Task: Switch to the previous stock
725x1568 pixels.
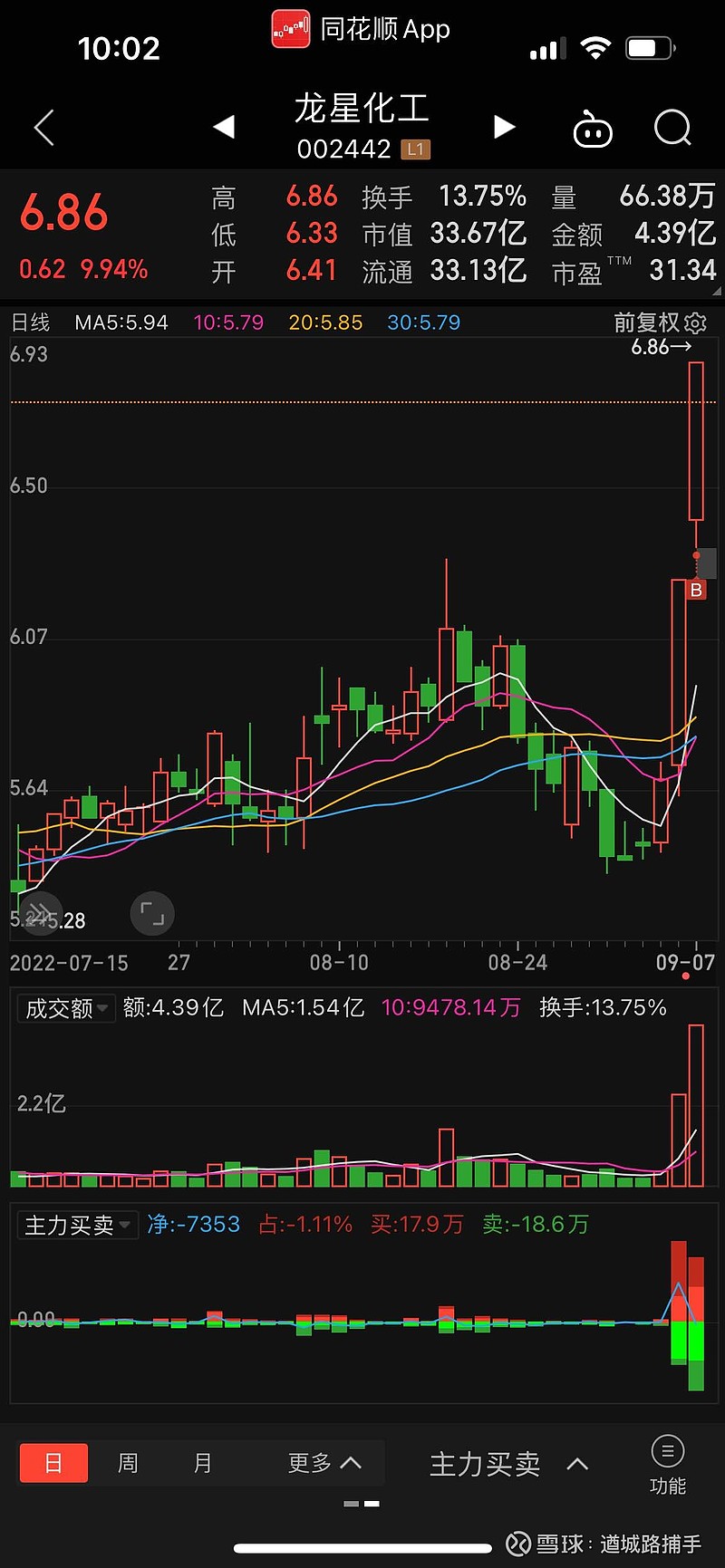Action: coord(224,127)
